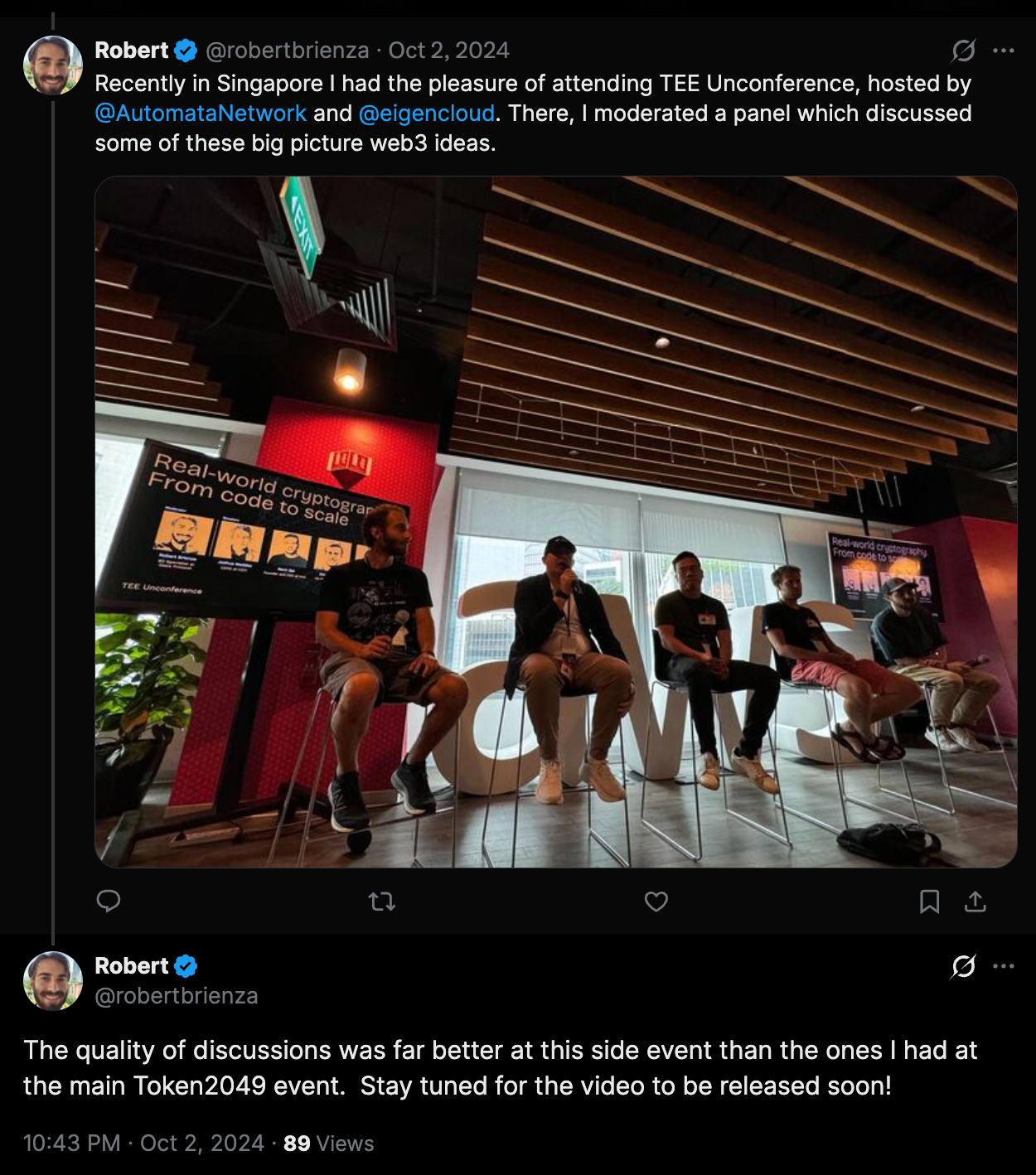This screenshot has height=1175, width=1036.
Task: Bookmark the TEE Unconference tweet
Action: [929, 901]
